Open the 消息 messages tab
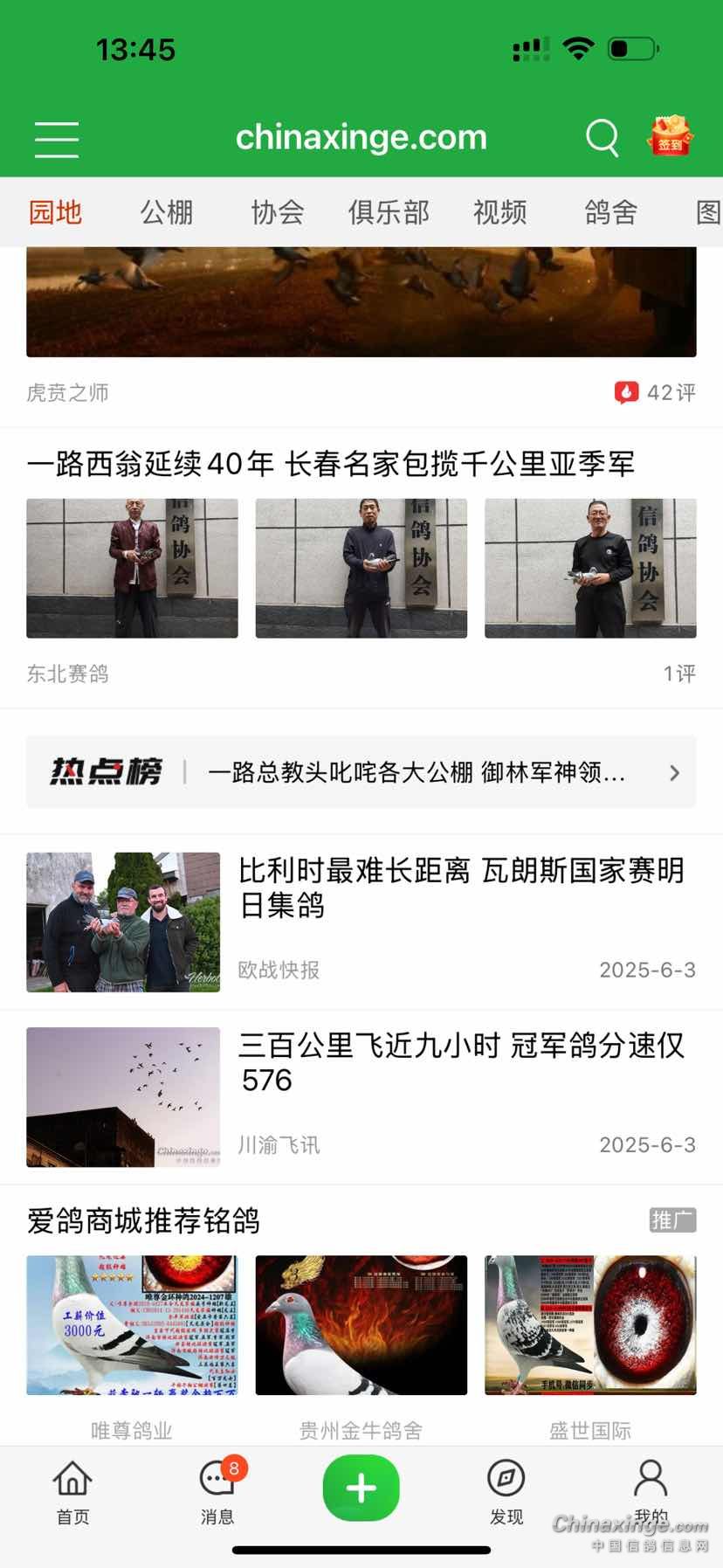Viewport: 723px width, 1568px height. 217,1492
